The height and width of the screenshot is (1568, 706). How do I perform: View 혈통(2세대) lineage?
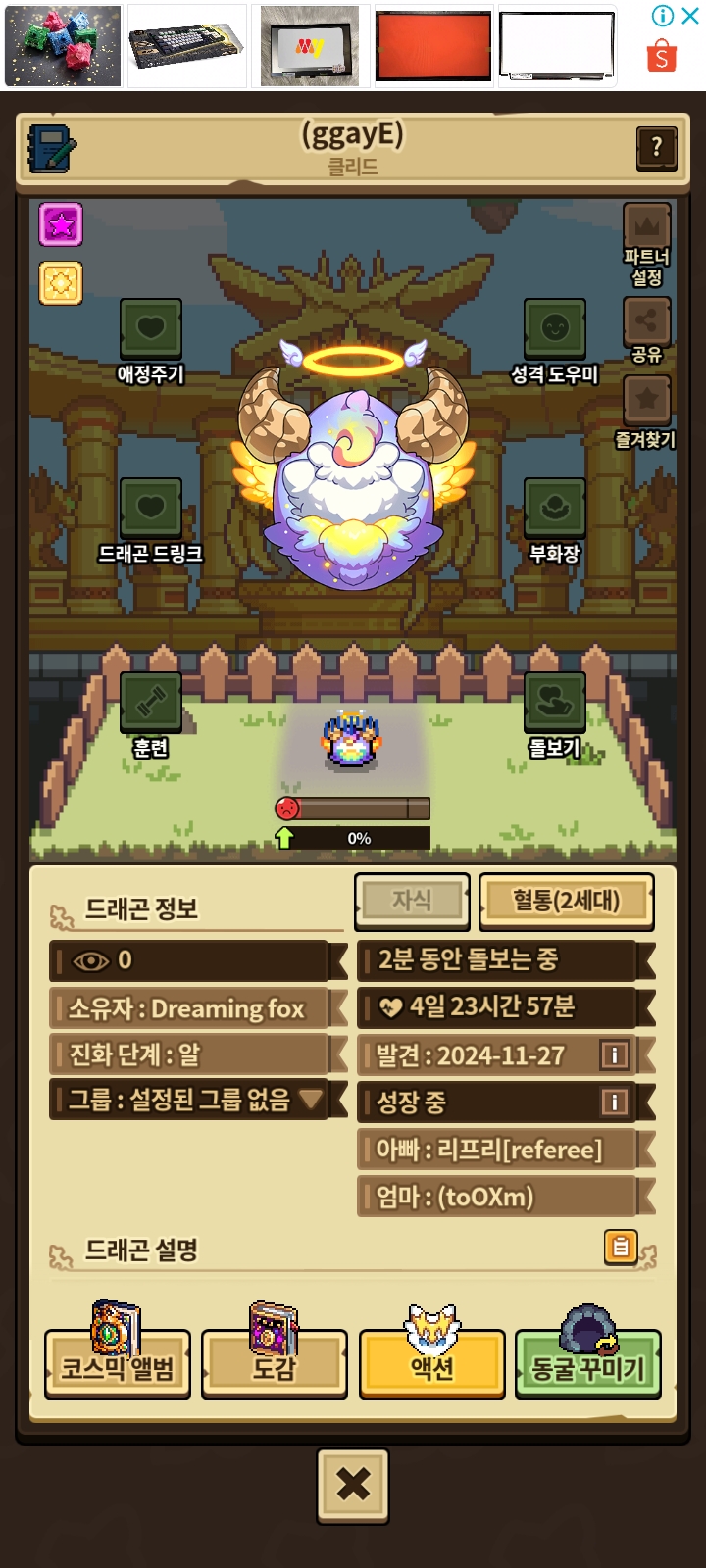click(566, 901)
